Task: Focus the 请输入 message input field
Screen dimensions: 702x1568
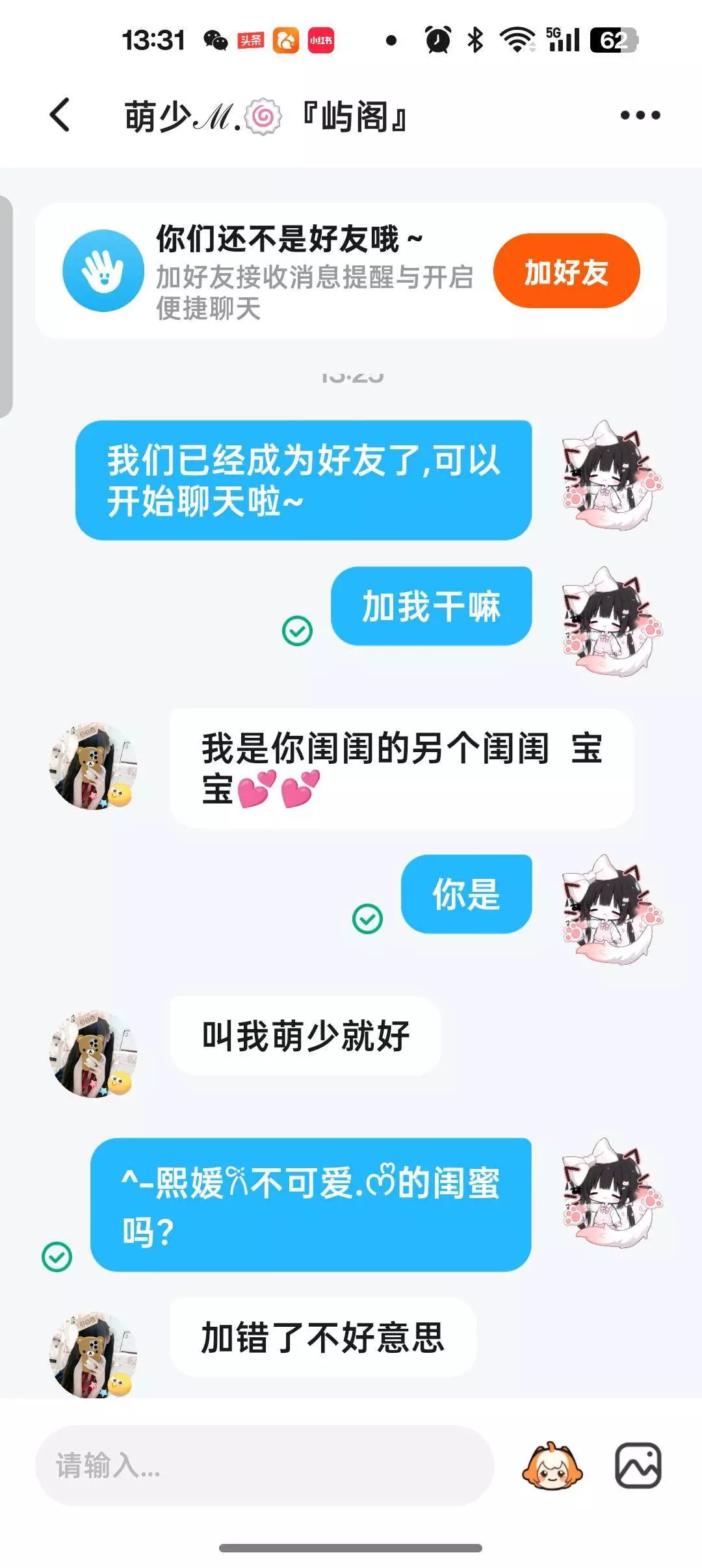Action: tap(265, 1466)
